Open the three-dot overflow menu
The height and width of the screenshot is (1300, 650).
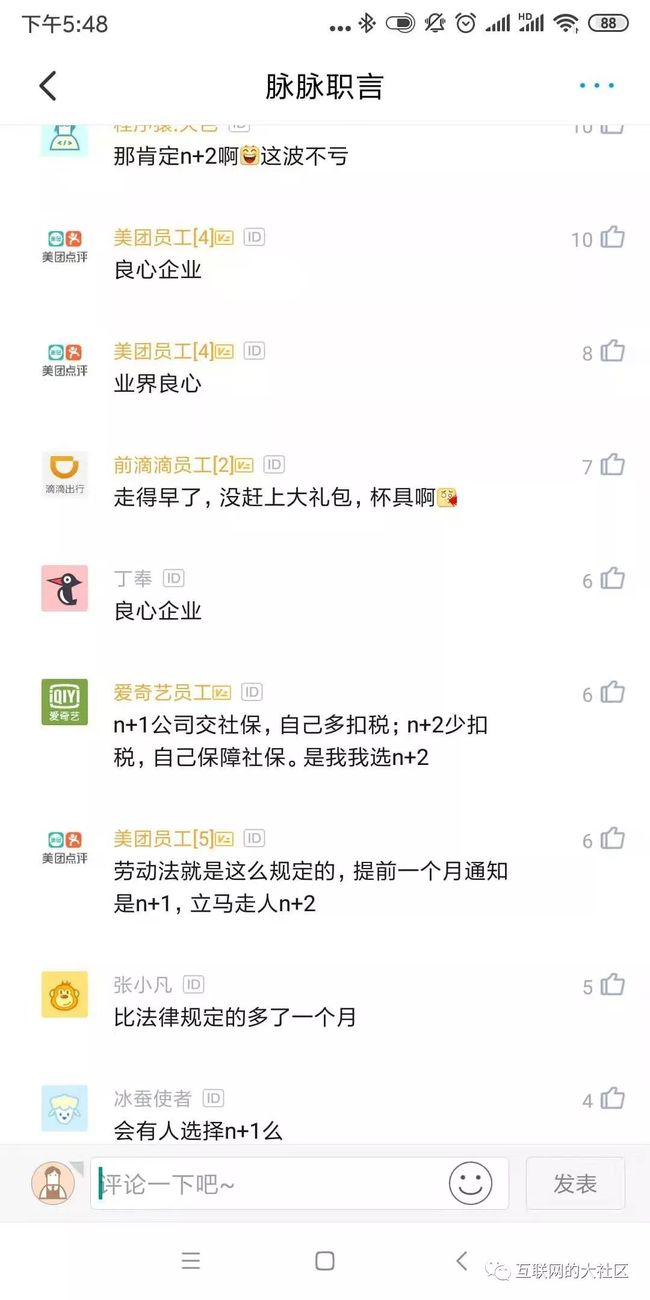tap(597, 86)
